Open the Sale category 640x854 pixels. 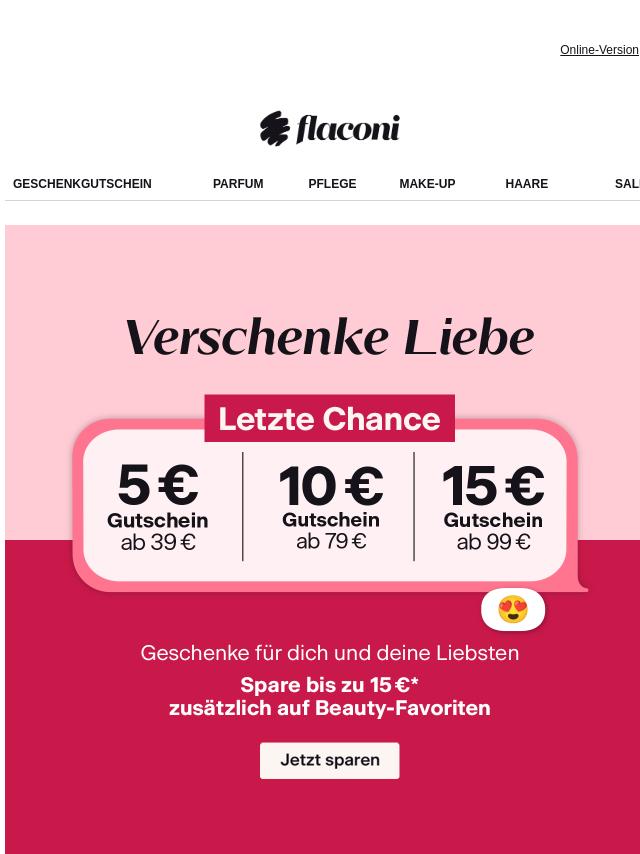pyautogui.click(x=627, y=184)
